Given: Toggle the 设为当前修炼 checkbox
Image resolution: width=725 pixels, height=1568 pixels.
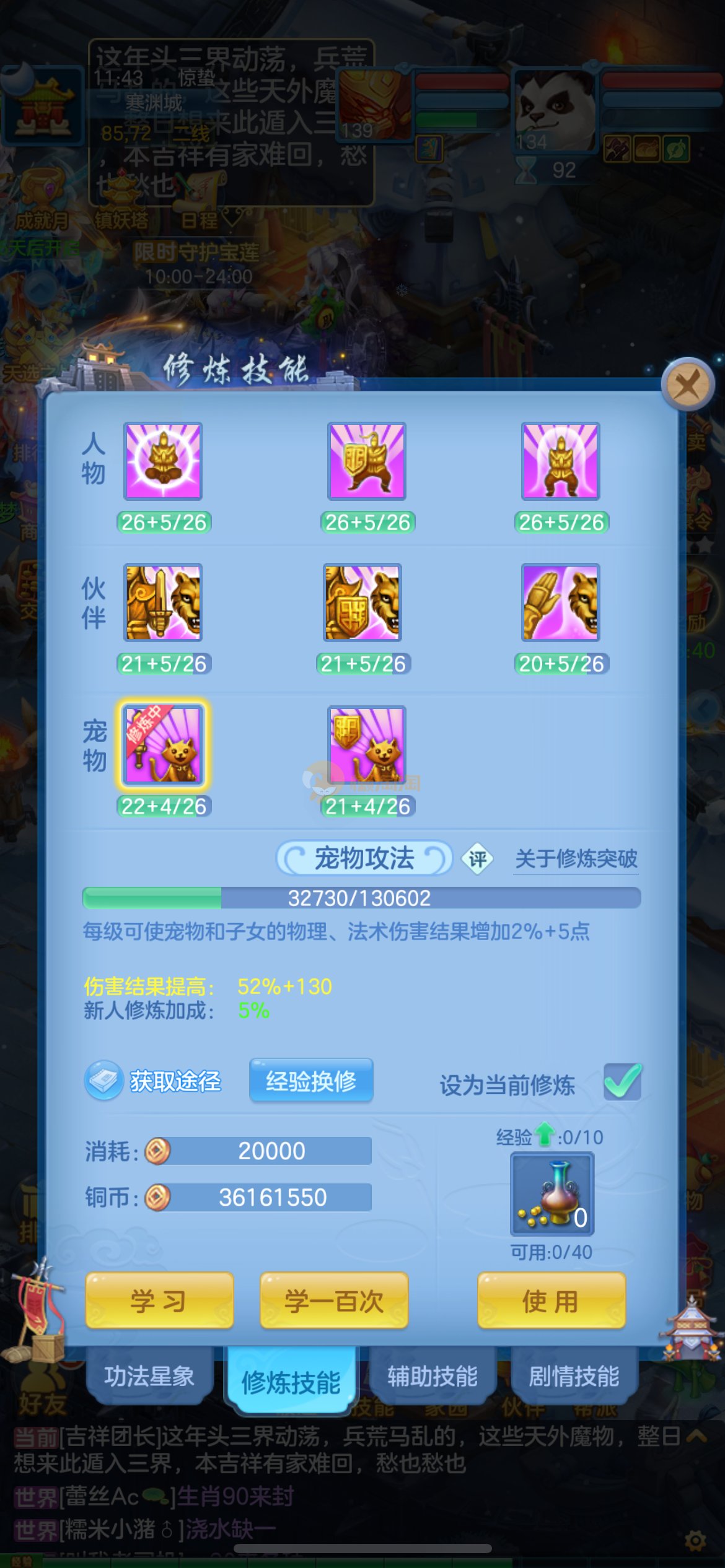Looking at the screenshot, I should pyautogui.click(x=623, y=1082).
